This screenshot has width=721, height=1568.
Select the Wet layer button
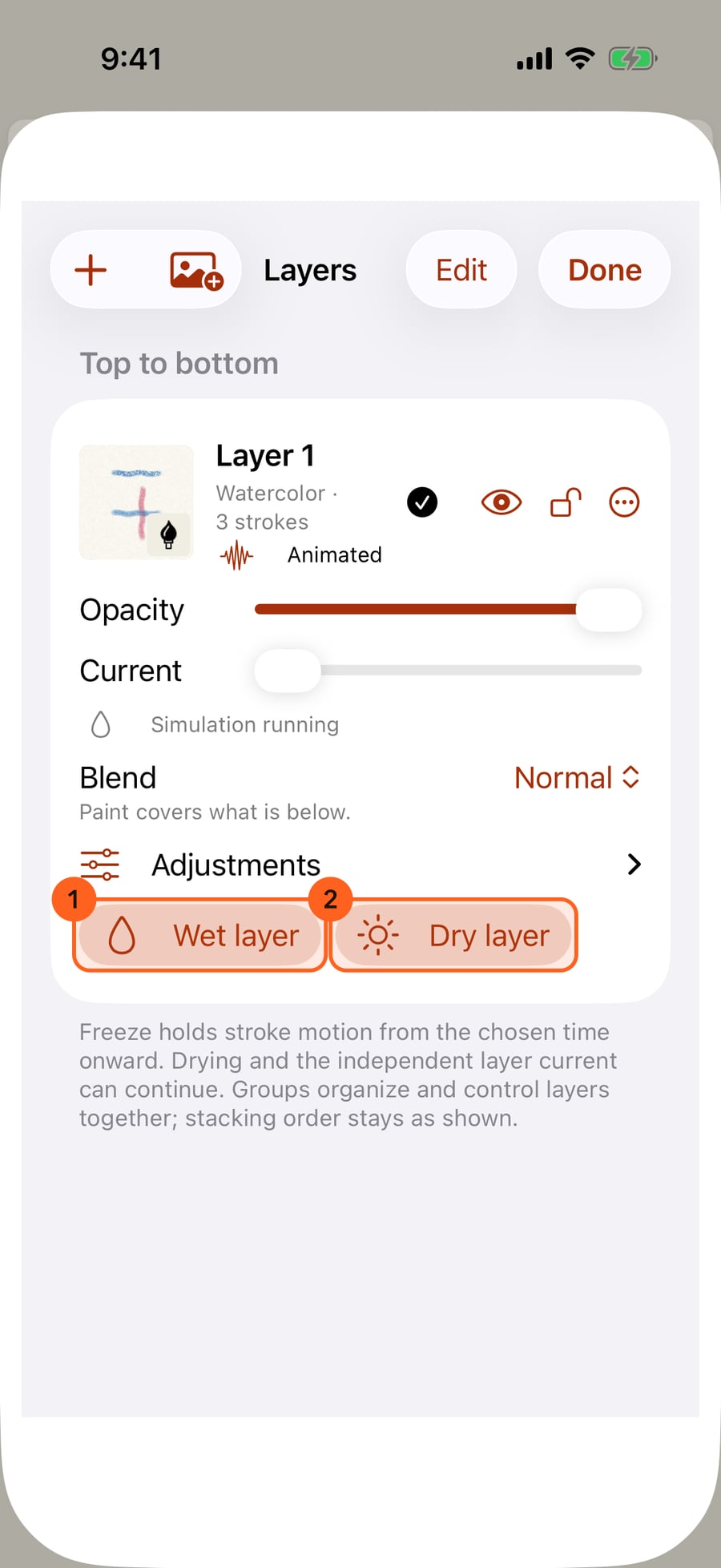[200, 935]
